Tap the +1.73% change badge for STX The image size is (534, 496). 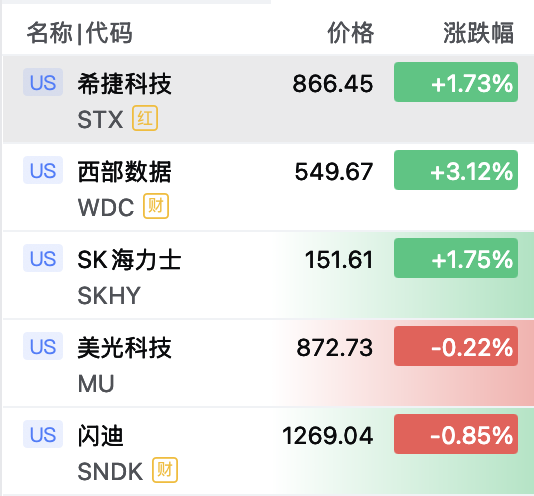[x=456, y=82]
